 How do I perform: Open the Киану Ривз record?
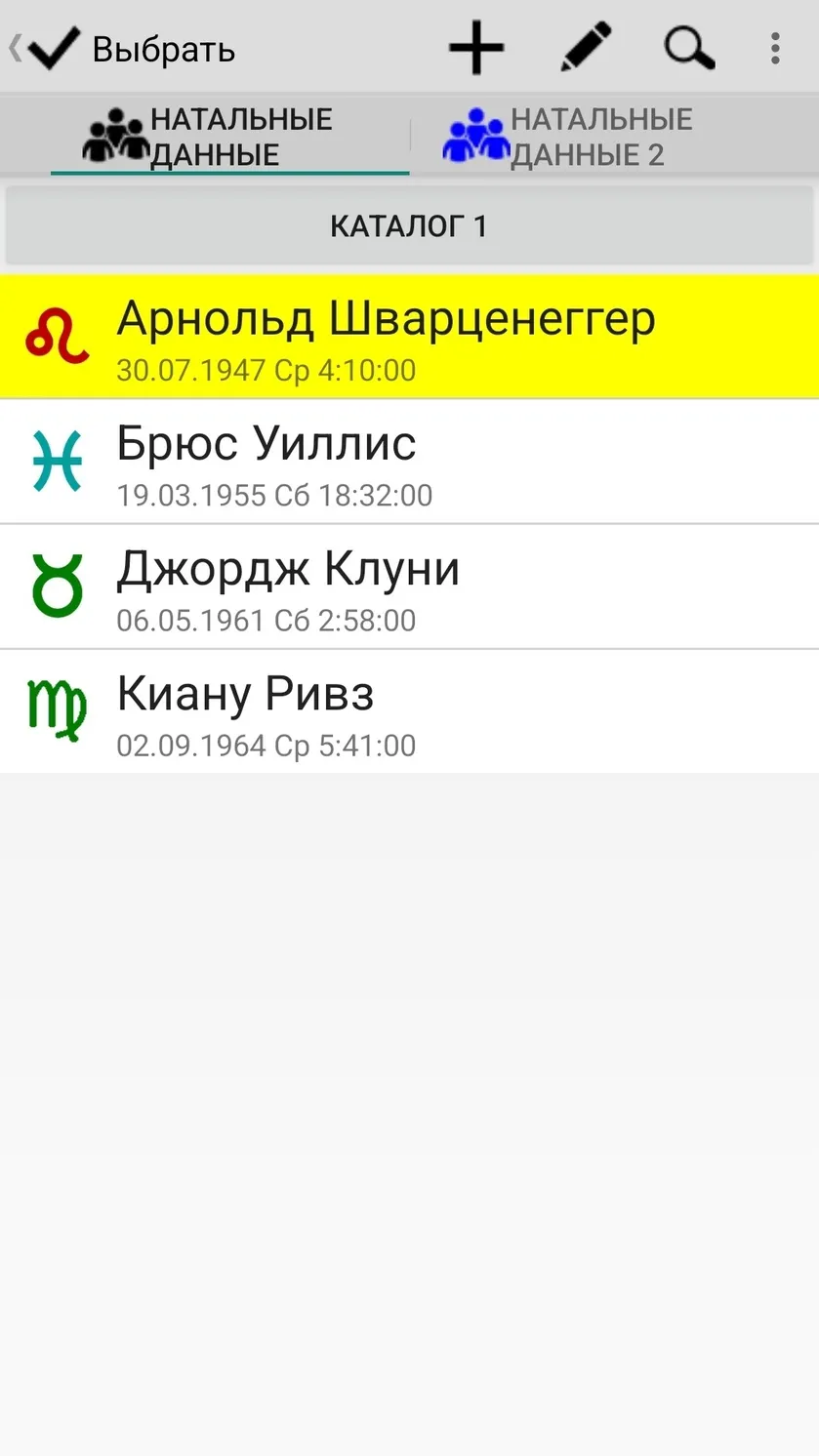409,711
